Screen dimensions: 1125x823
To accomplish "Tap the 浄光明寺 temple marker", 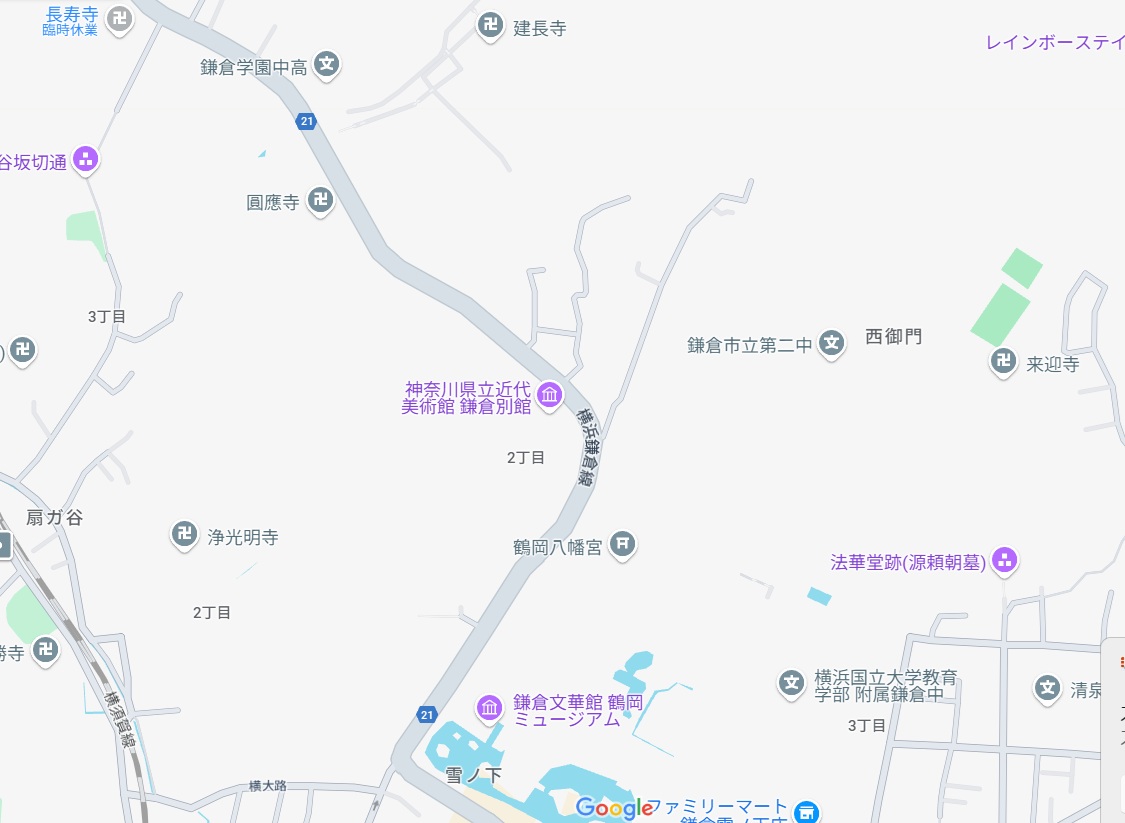I will 184,535.
